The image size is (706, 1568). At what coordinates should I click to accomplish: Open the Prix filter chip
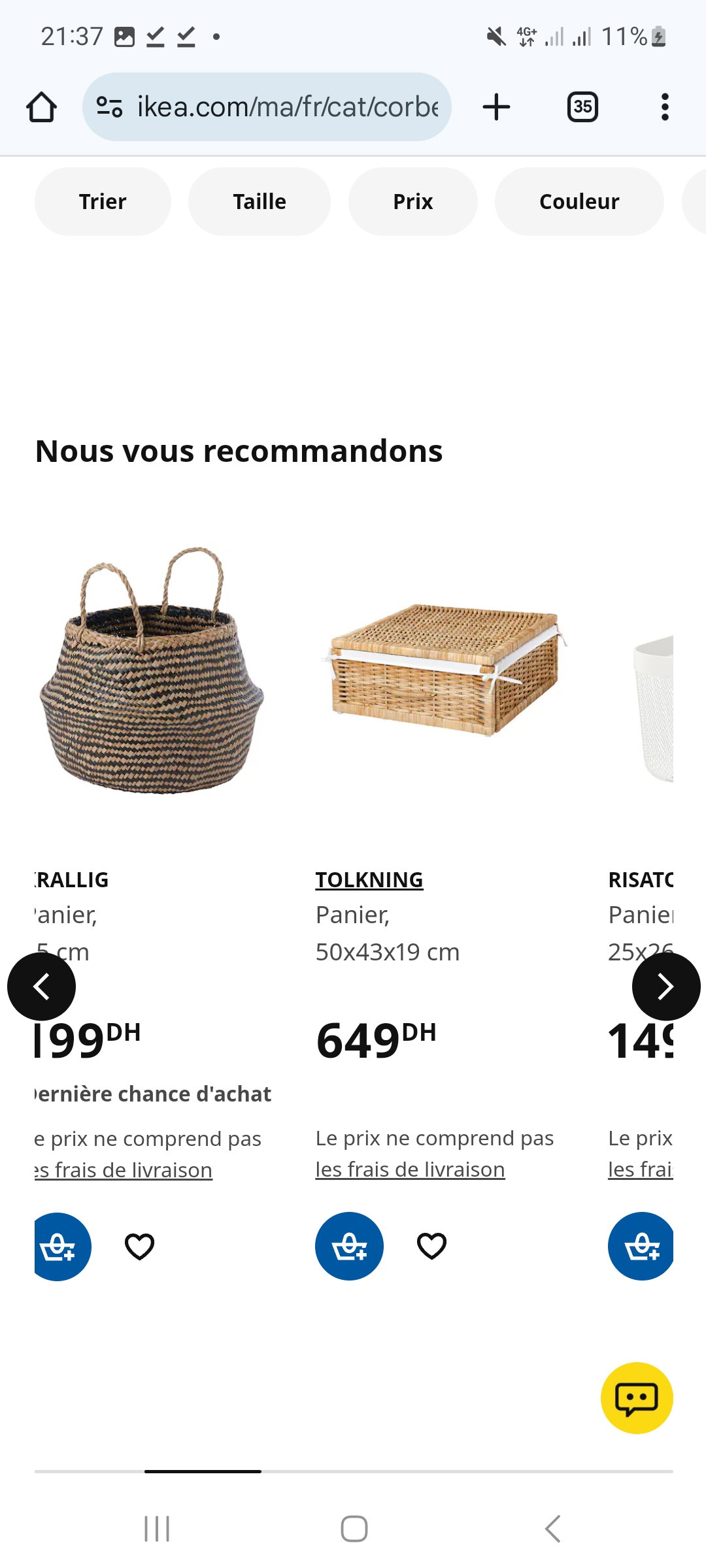point(413,201)
